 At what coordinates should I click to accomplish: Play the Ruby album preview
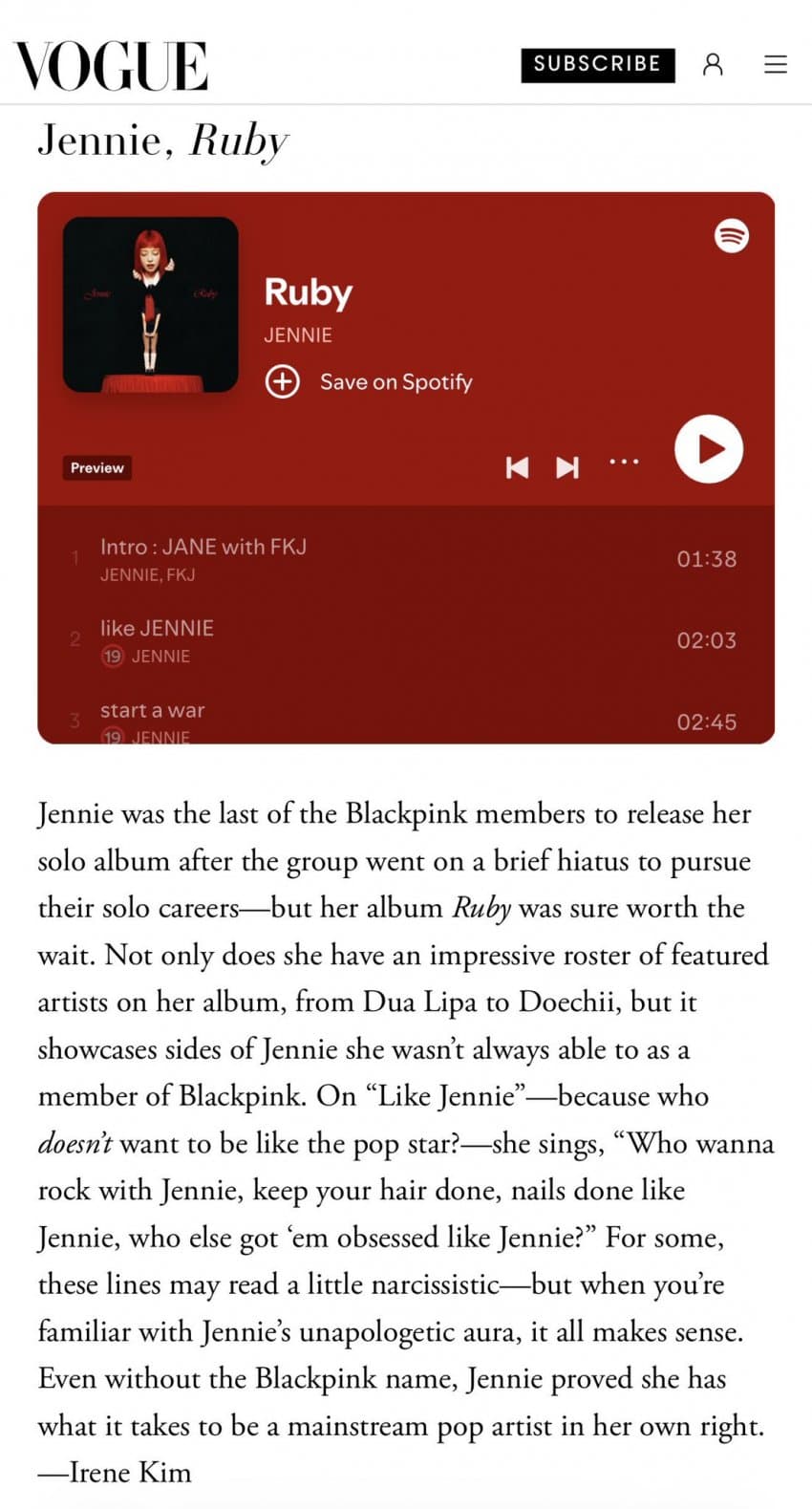708,449
